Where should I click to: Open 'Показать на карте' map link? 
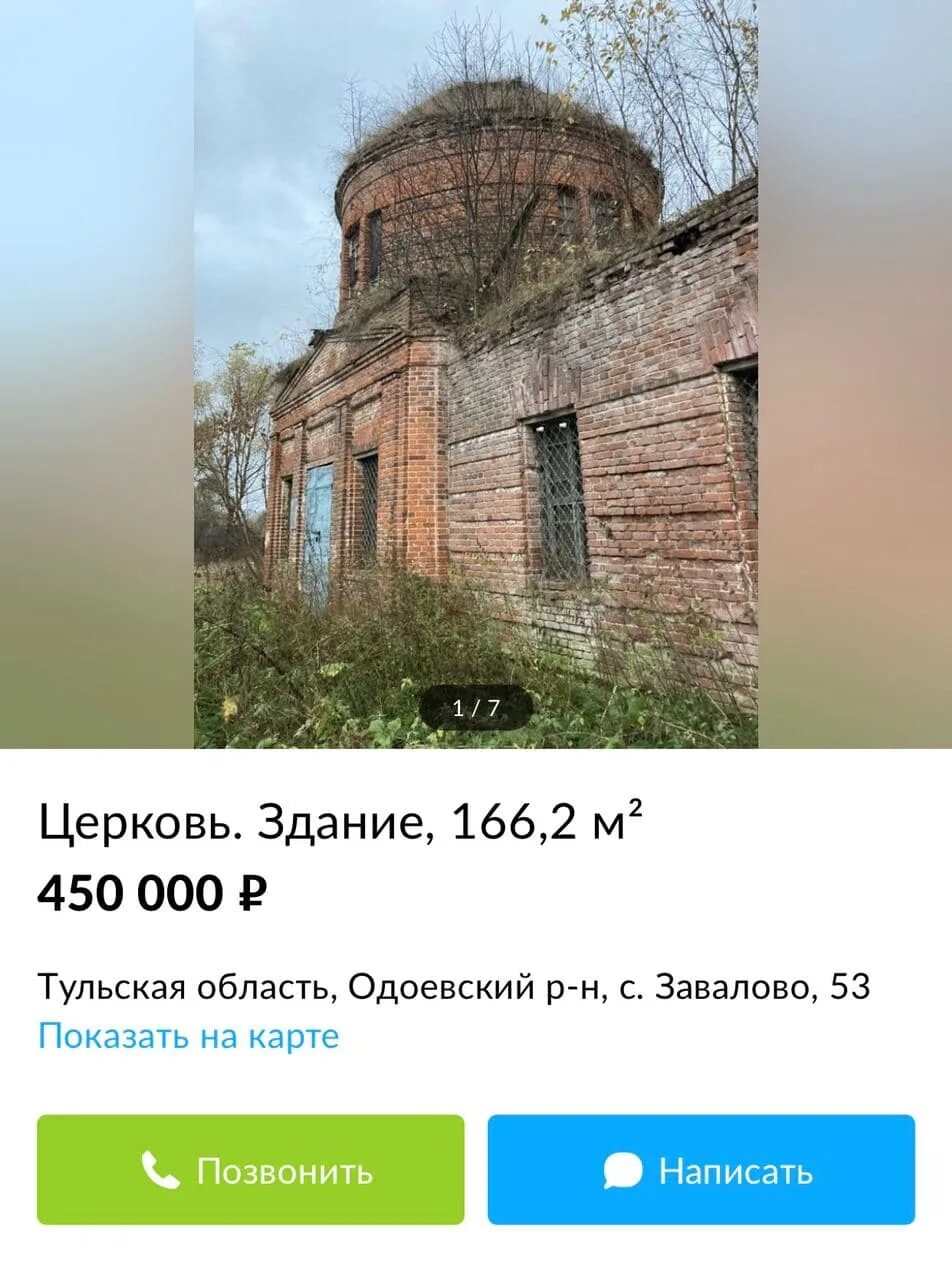pyautogui.click(x=188, y=1036)
